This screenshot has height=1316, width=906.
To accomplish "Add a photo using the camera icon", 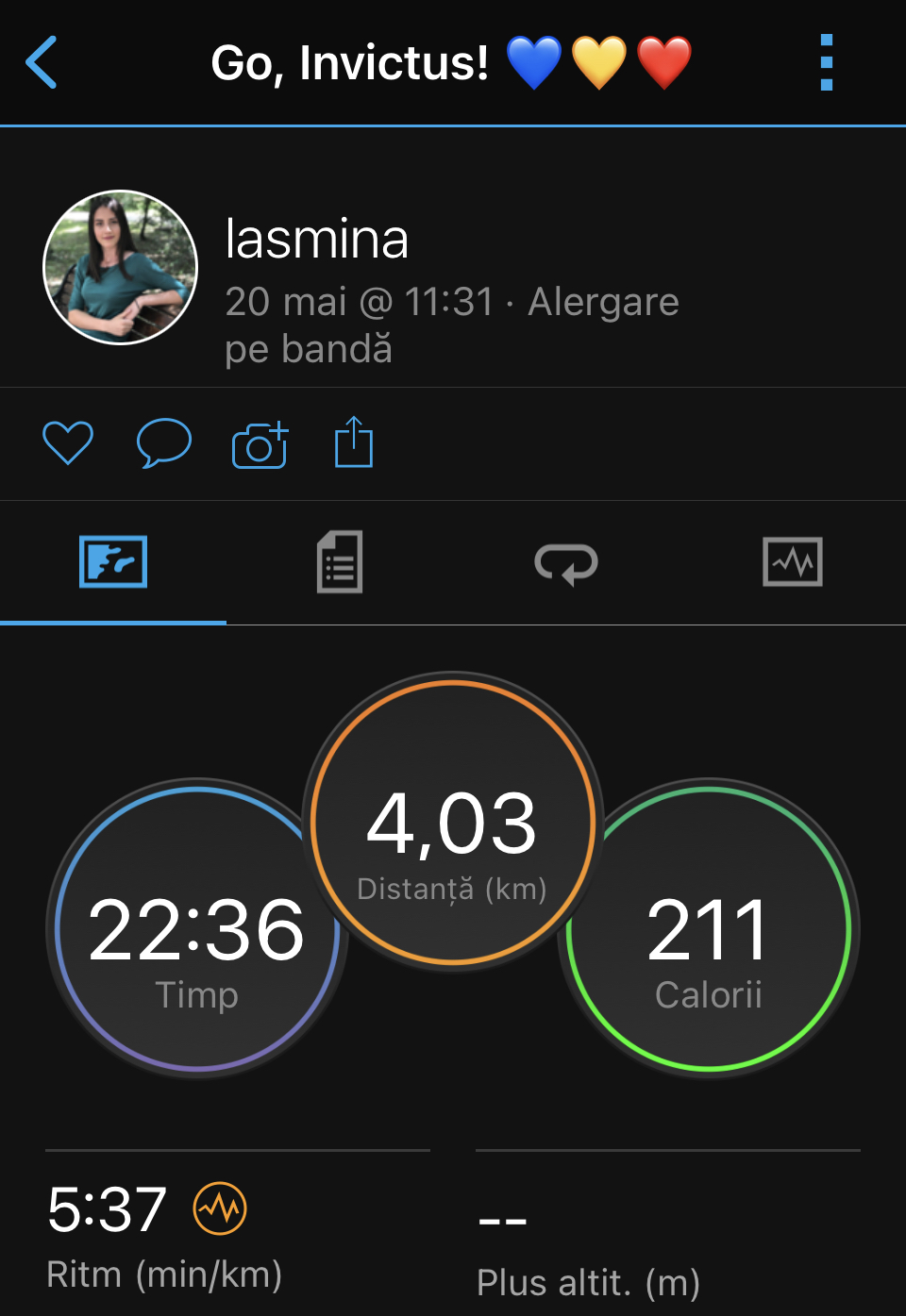I will (260, 444).
